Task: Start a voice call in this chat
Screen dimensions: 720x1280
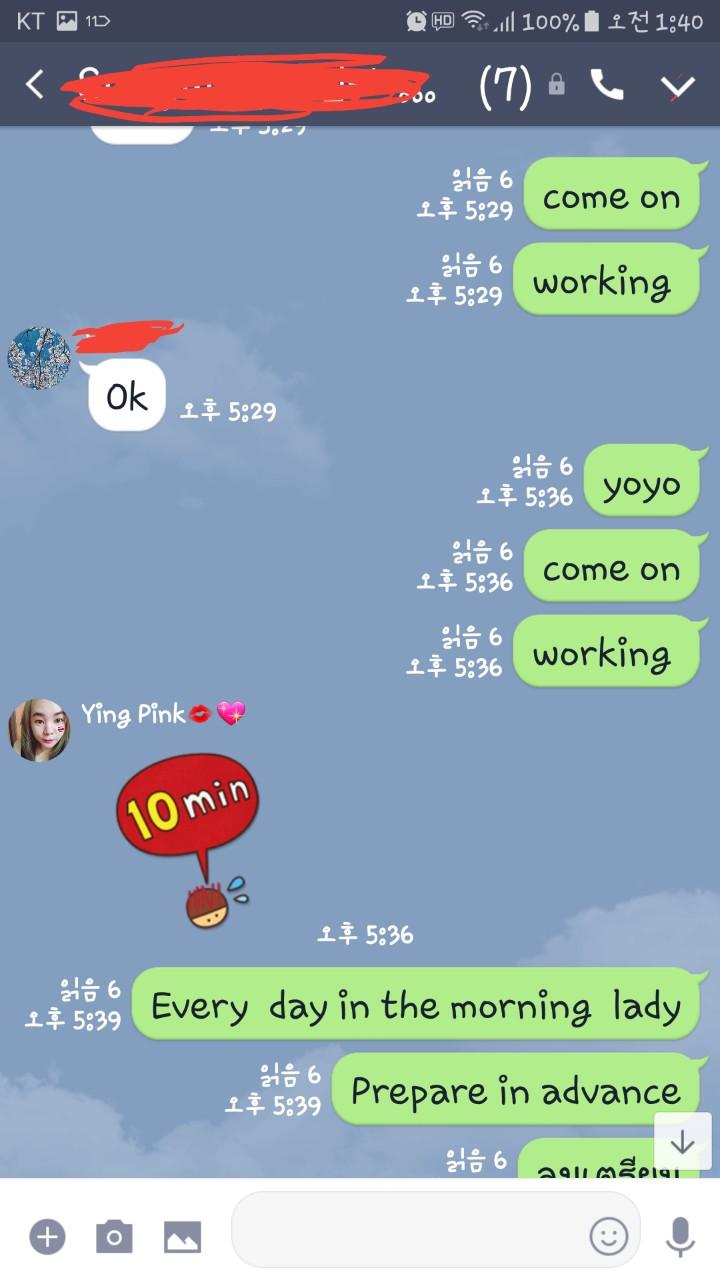Action: click(x=607, y=85)
